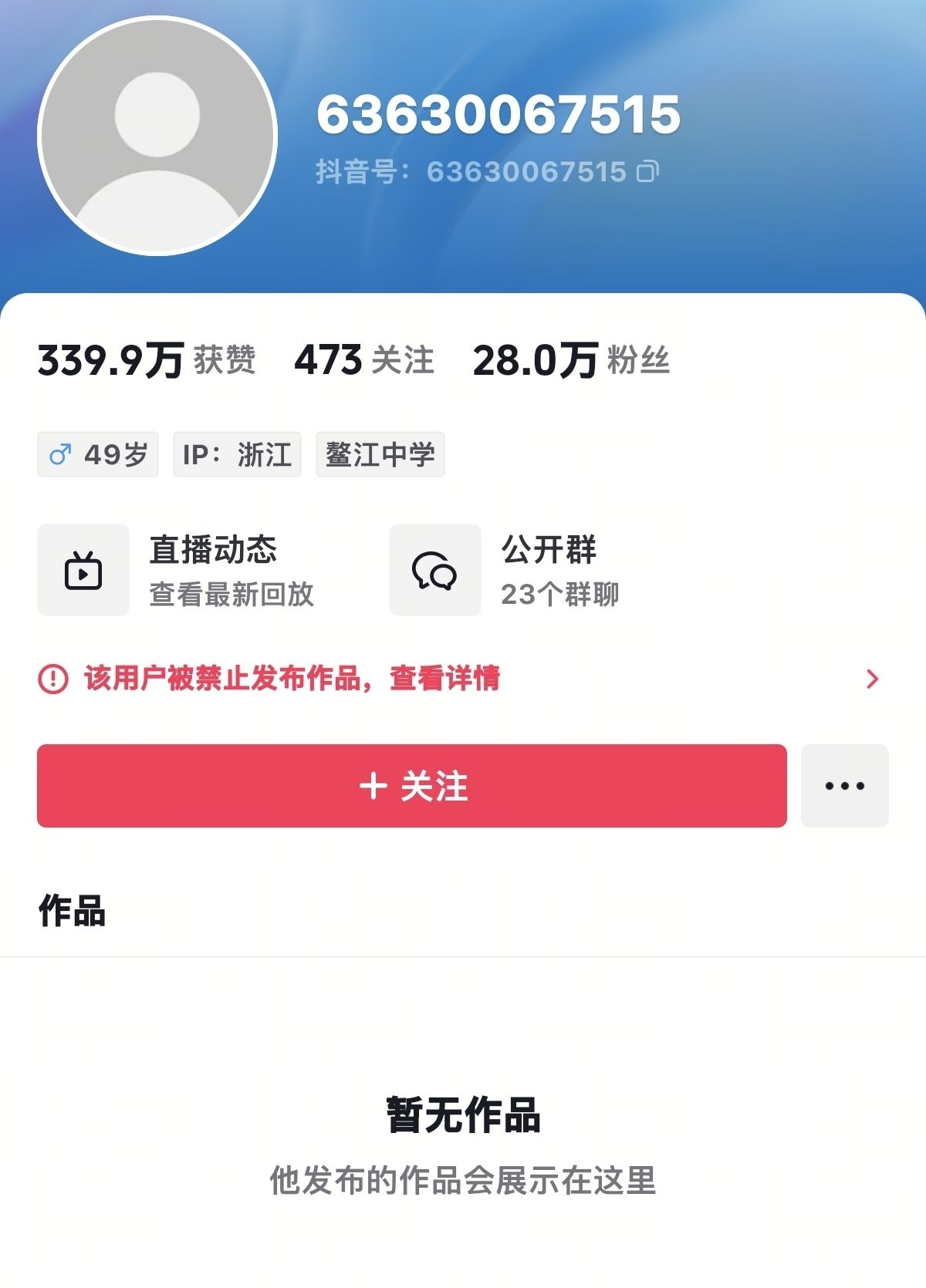
Task: Click the chevron on the banned-posts warning row
Action: tap(873, 679)
